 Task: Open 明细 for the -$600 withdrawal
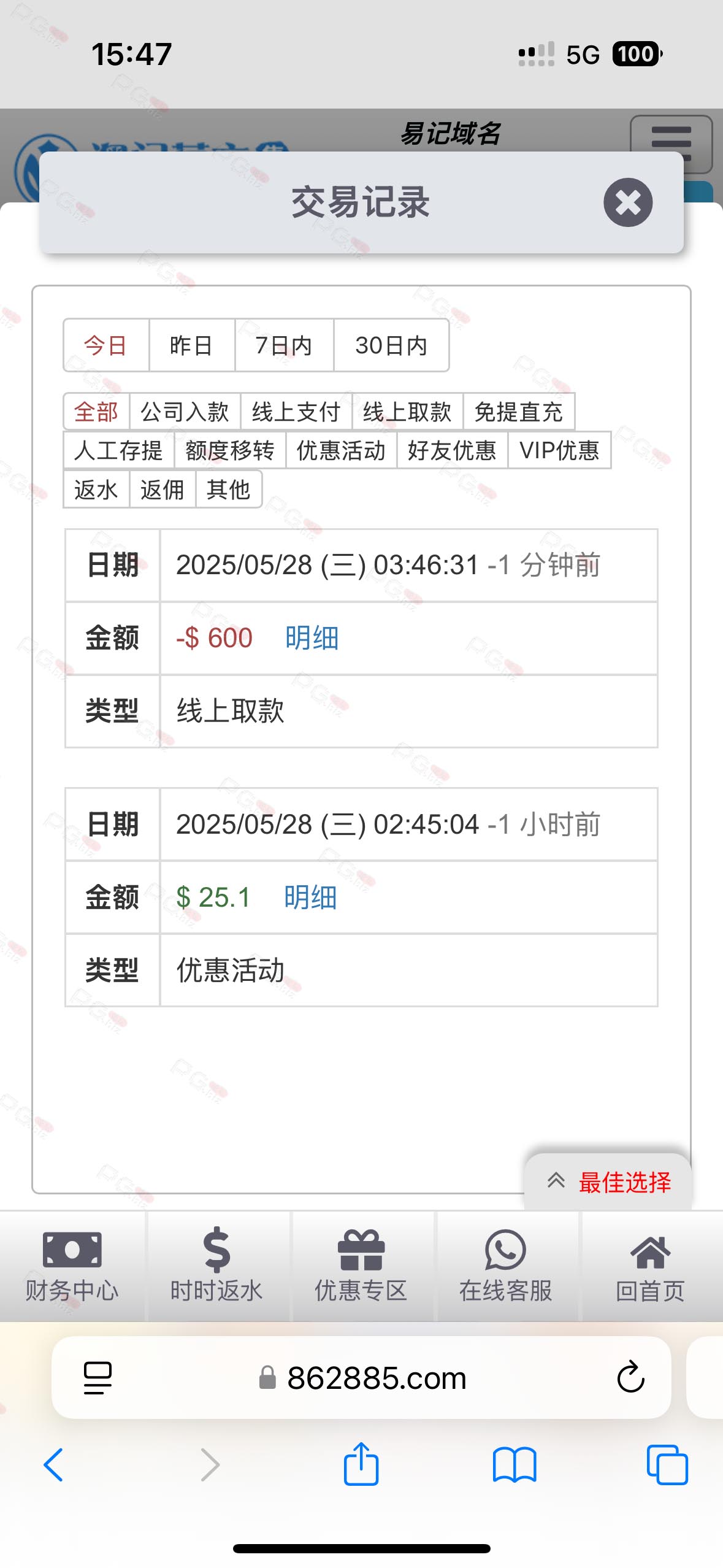click(x=312, y=638)
